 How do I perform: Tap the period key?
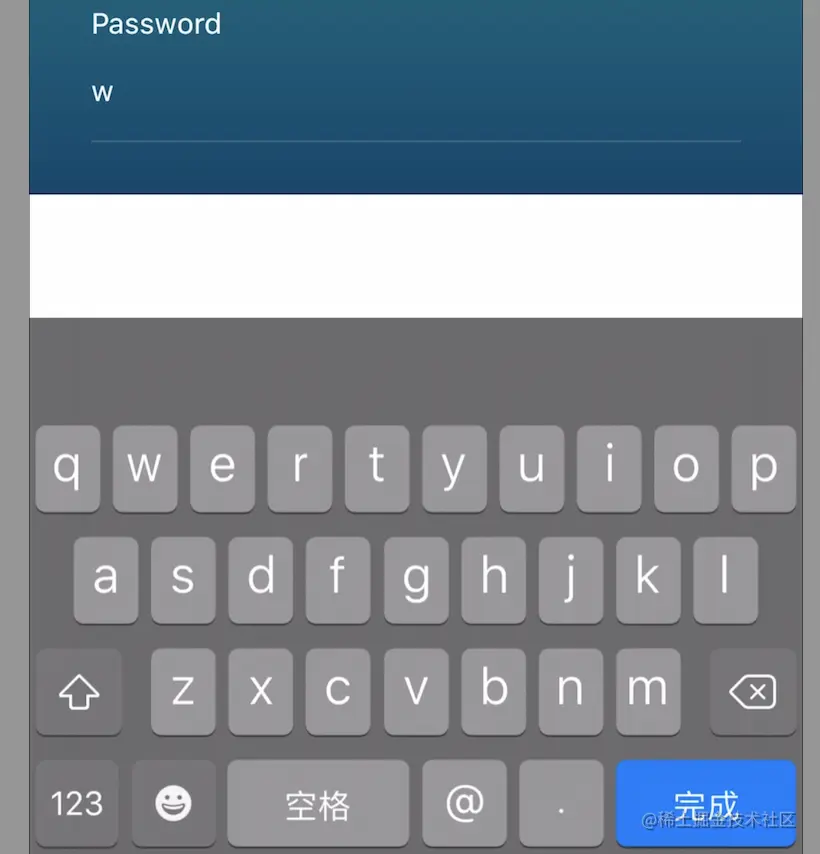pos(560,803)
